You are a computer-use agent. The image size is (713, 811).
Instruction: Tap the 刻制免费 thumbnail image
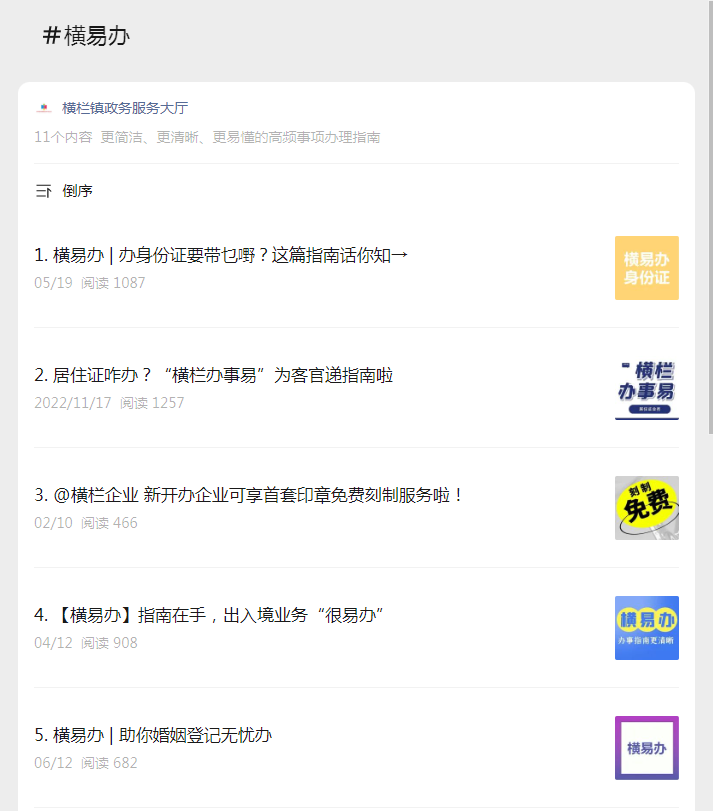coord(646,508)
